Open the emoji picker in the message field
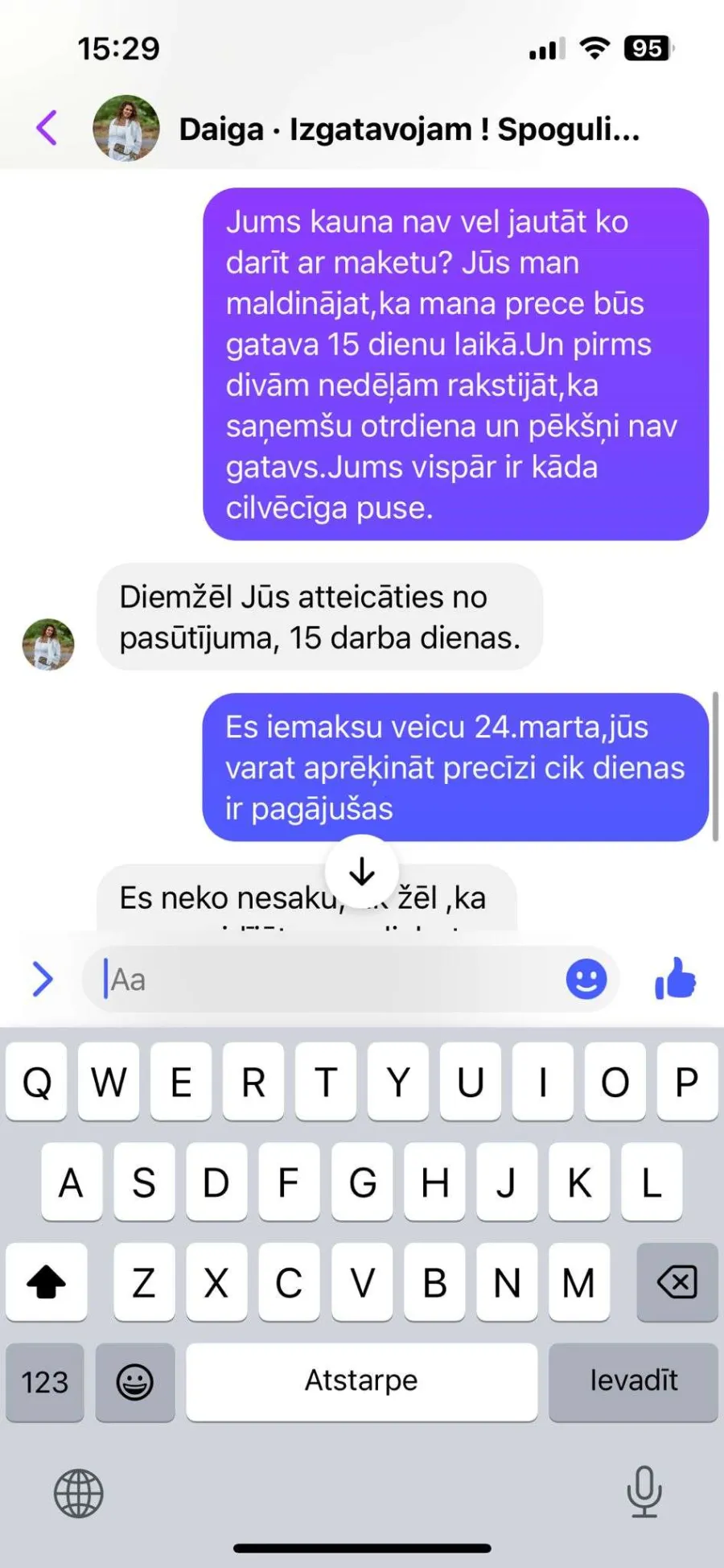Viewport: 724px width, 1568px height. (586, 979)
